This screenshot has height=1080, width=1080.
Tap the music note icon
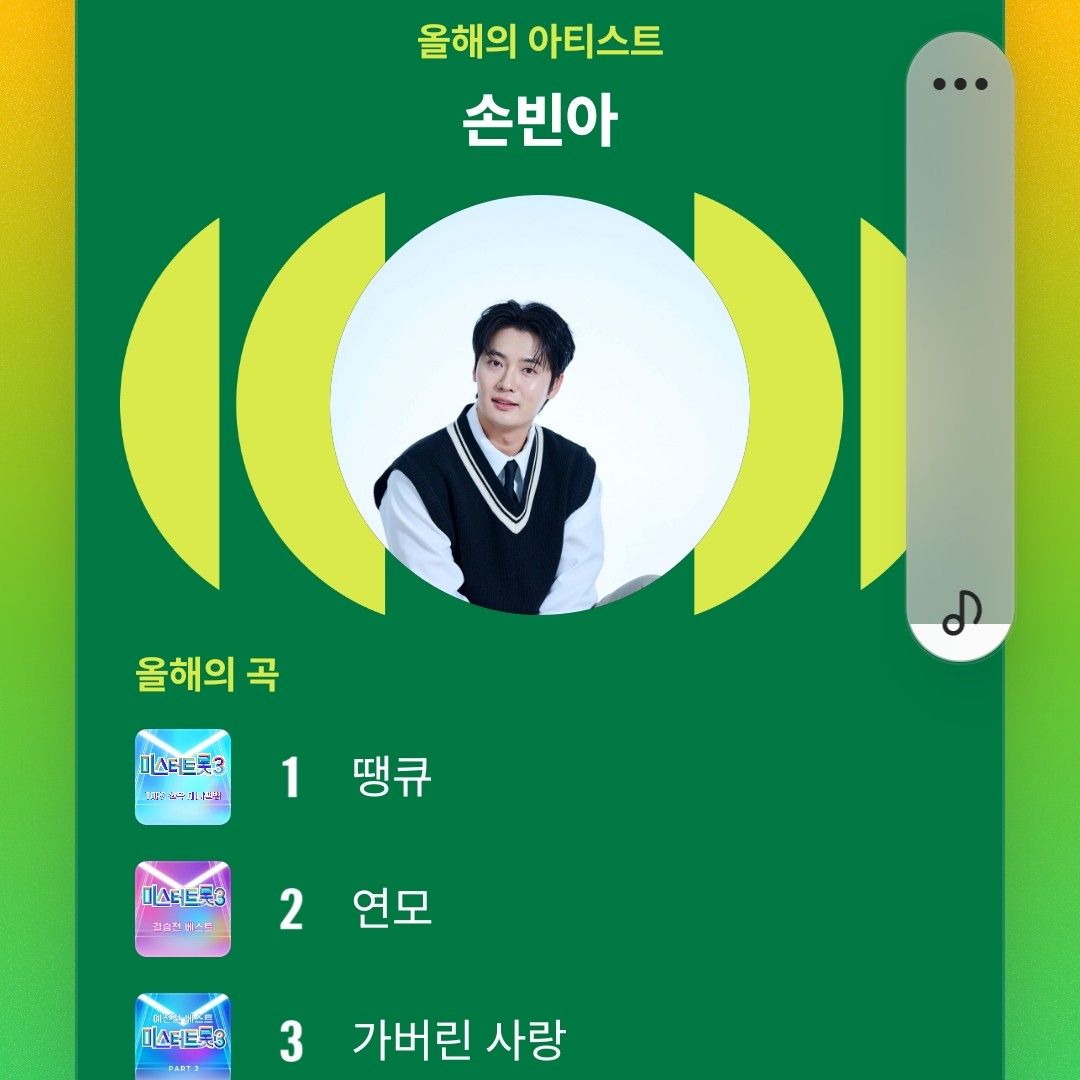pyautogui.click(x=962, y=612)
